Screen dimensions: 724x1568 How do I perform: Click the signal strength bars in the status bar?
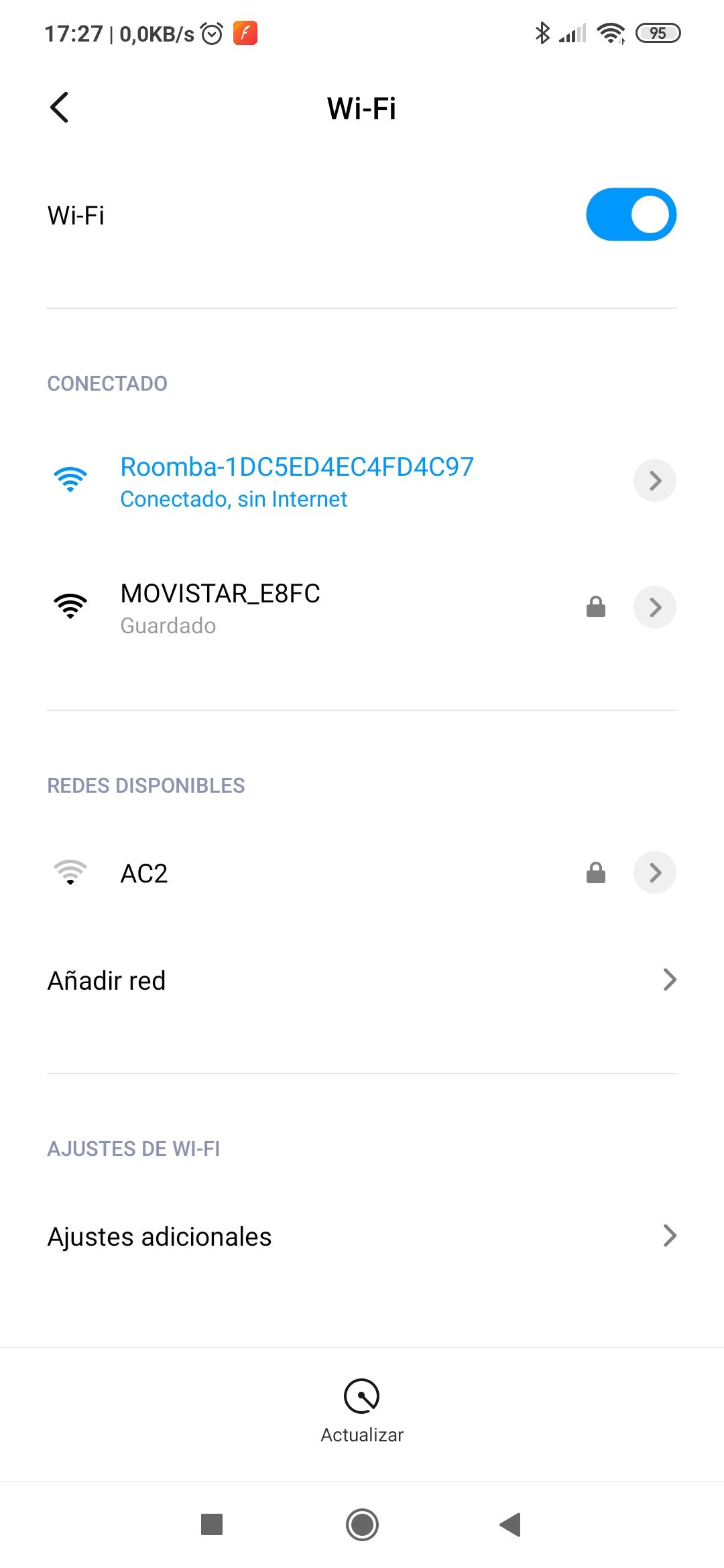(573, 31)
